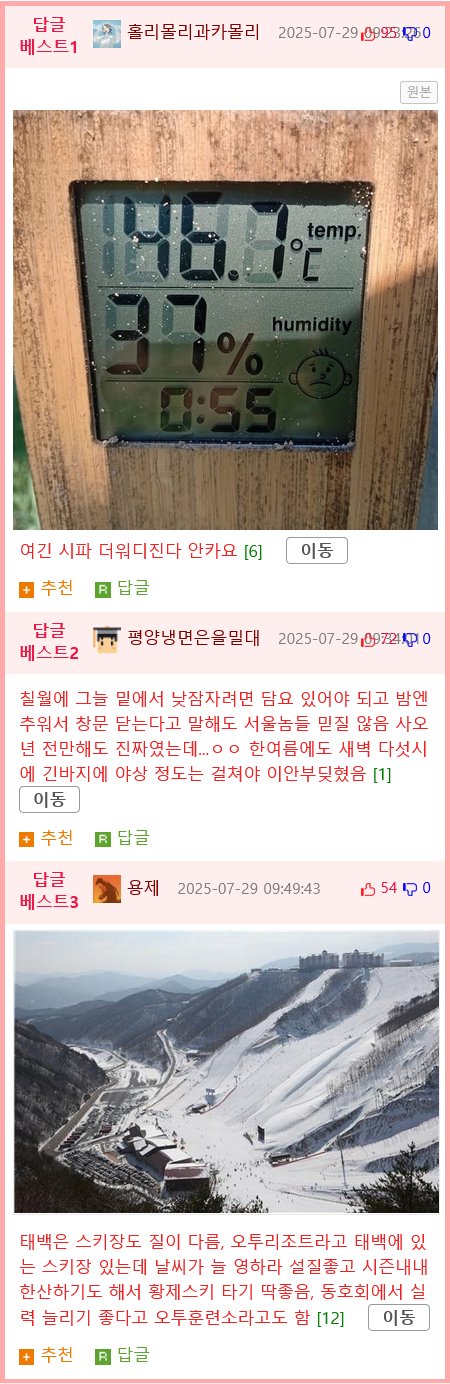Tap 이동 on the 평양냉면은을밀대 comment
Image resolution: width=450 pixels, height=1384 pixels.
(49, 799)
